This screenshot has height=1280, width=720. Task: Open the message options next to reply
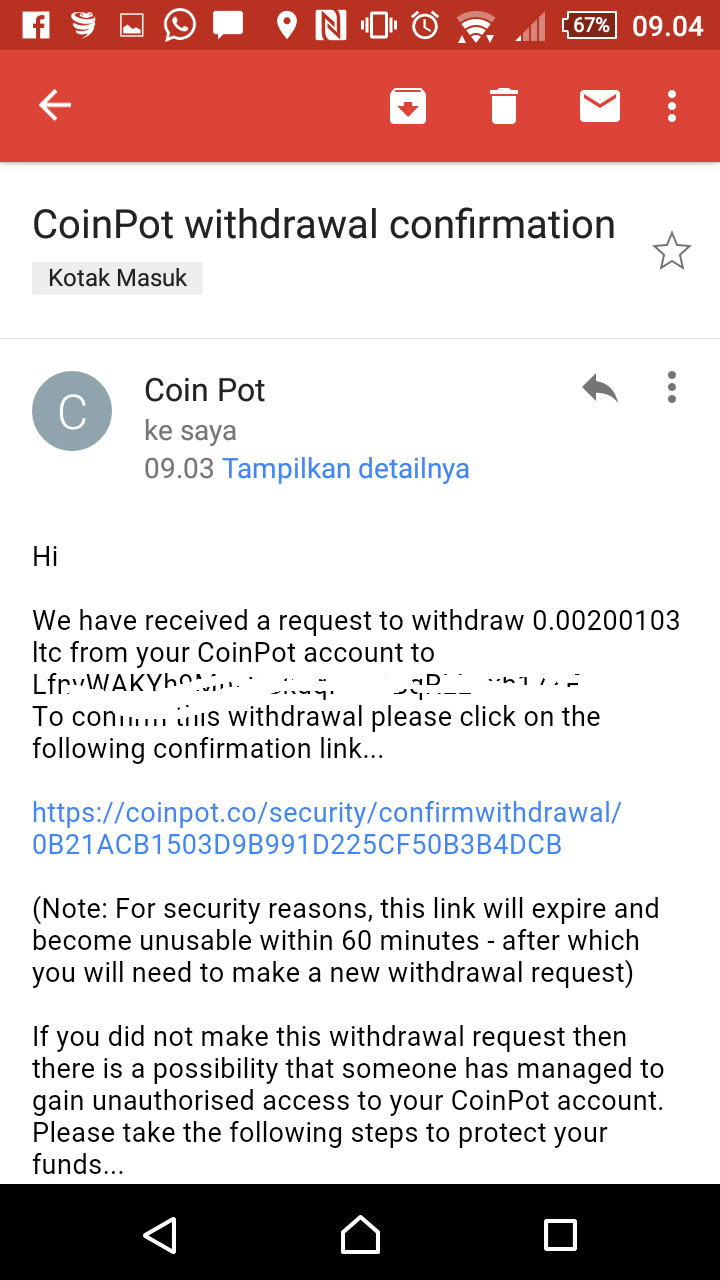(x=672, y=387)
